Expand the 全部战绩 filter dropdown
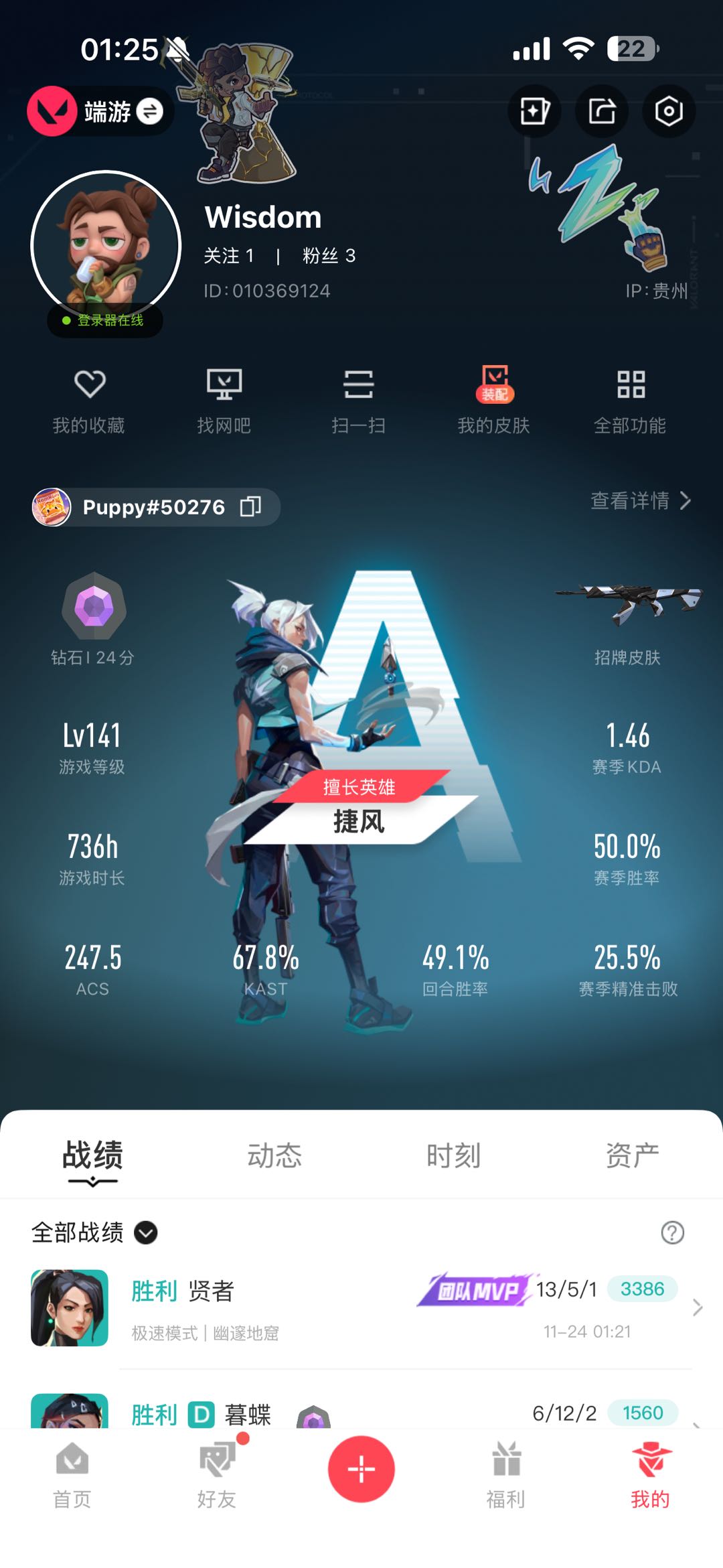Viewport: 723px width, 1568px height. tap(146, 1232)
